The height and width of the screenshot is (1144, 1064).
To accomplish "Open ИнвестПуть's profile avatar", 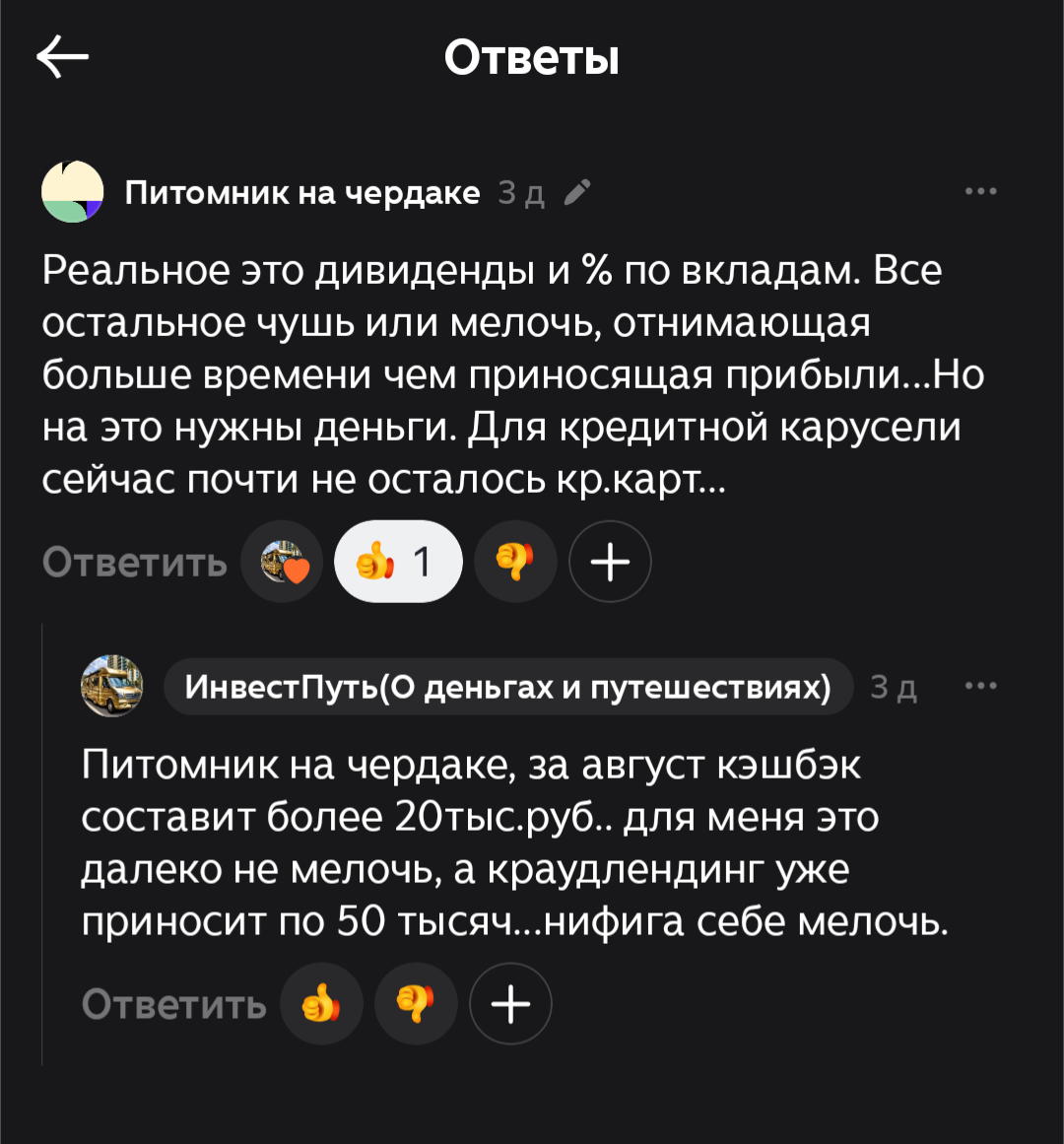I will (x=111, y=687).
